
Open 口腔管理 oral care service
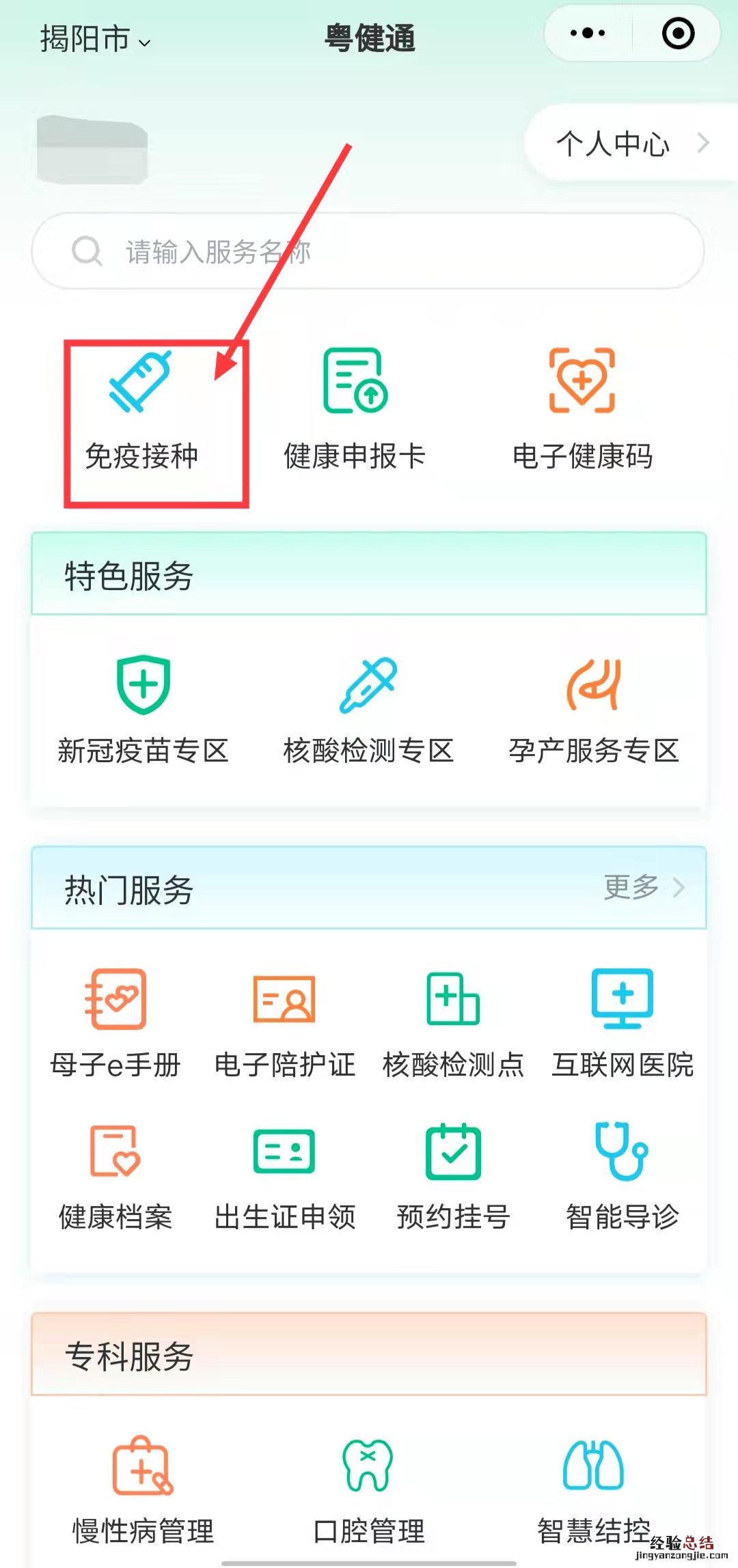[x=368, y=1489]
